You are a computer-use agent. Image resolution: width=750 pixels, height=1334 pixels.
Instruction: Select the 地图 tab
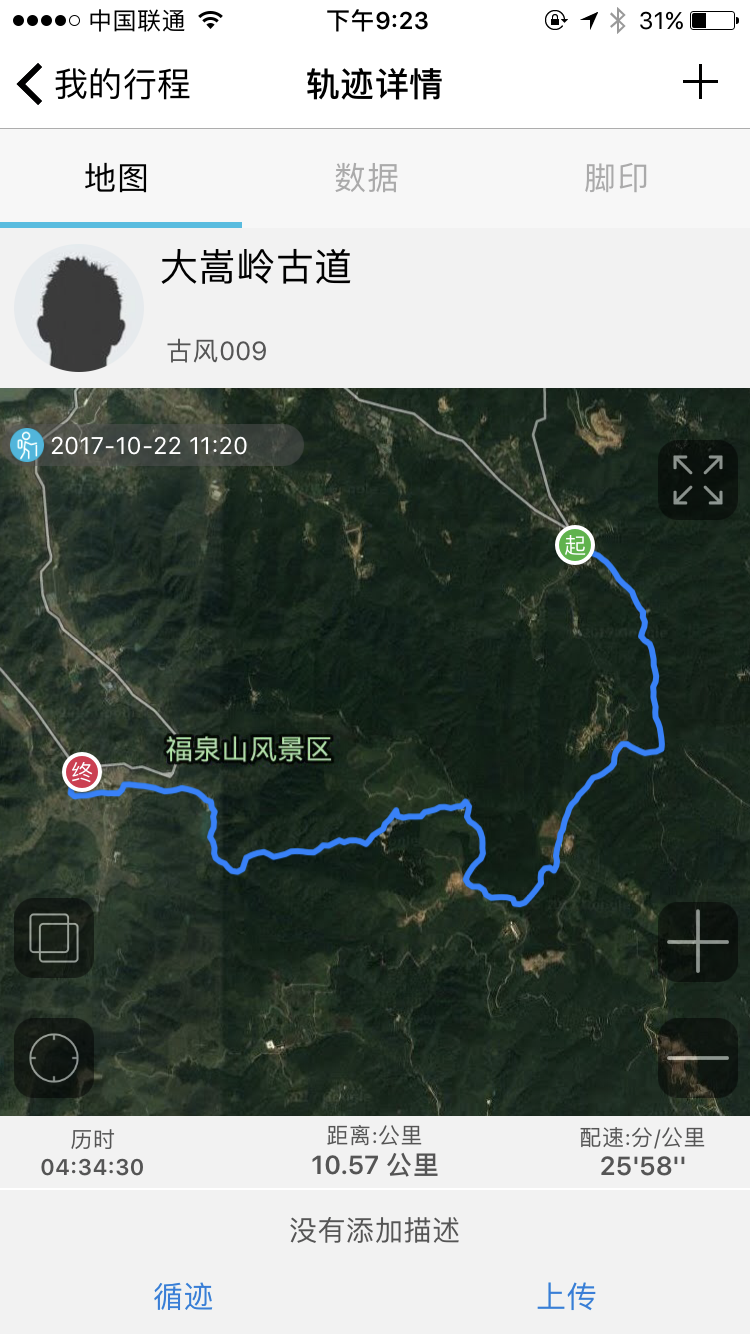(x=117, y=178)
